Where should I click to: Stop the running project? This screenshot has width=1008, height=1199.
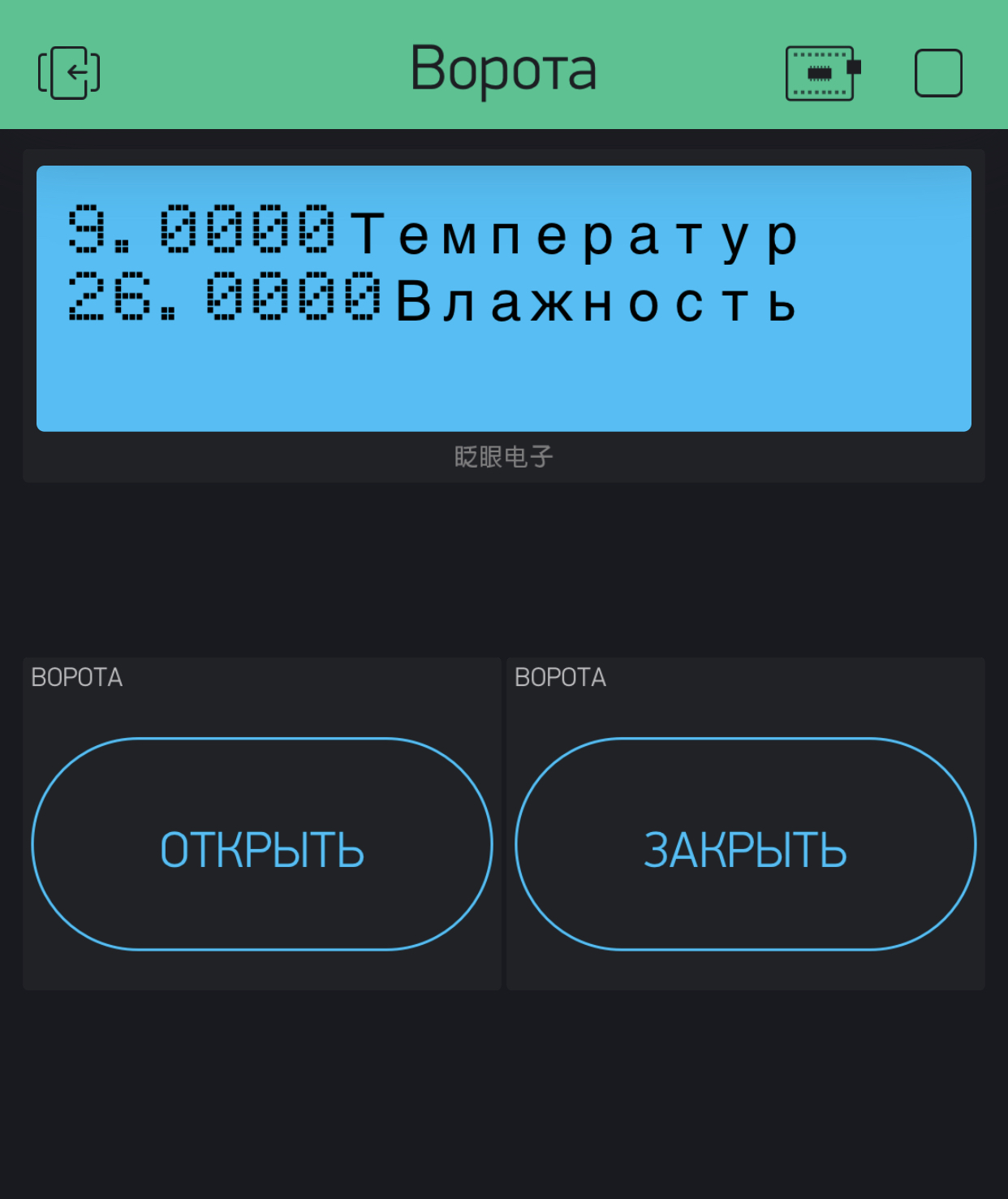(x=938, y=73)
